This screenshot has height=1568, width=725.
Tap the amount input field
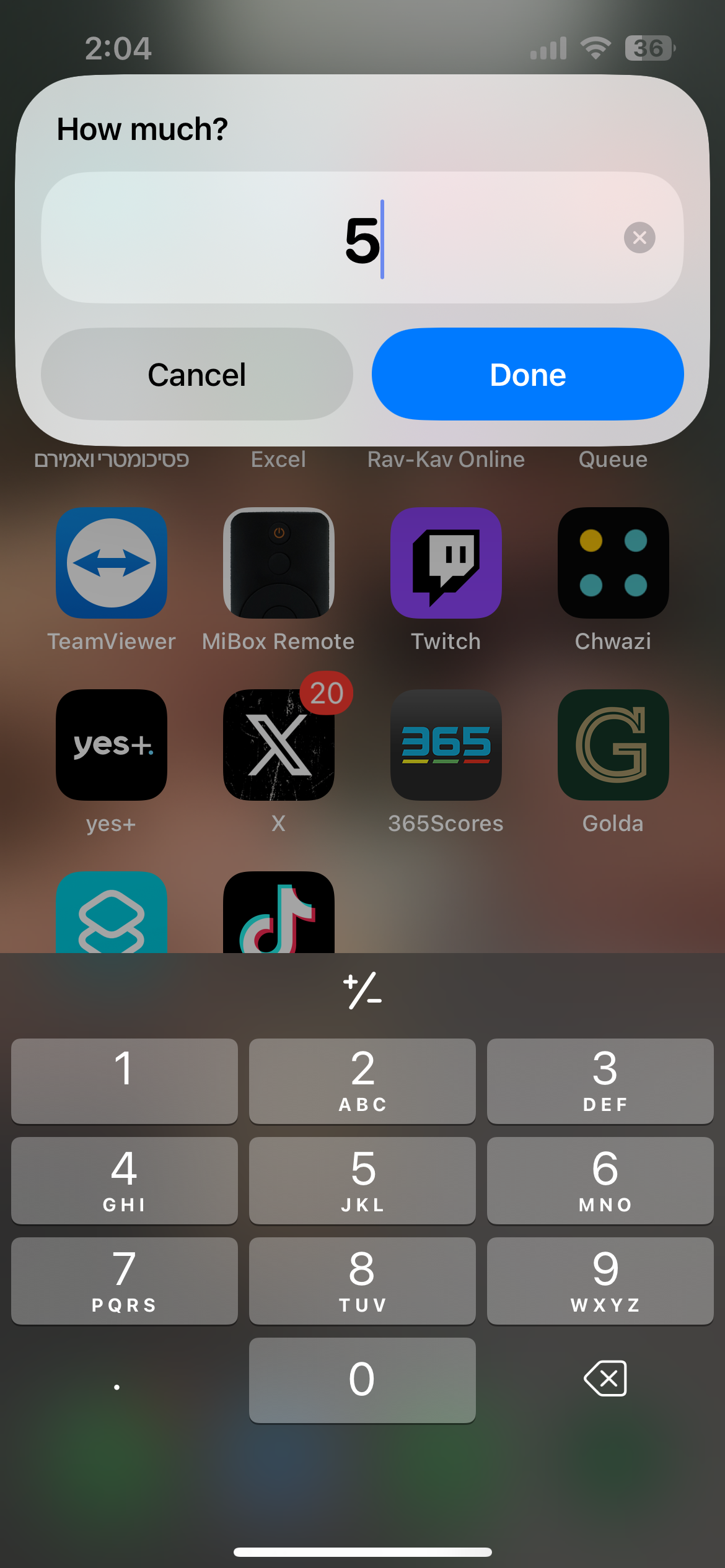(362, 238)
